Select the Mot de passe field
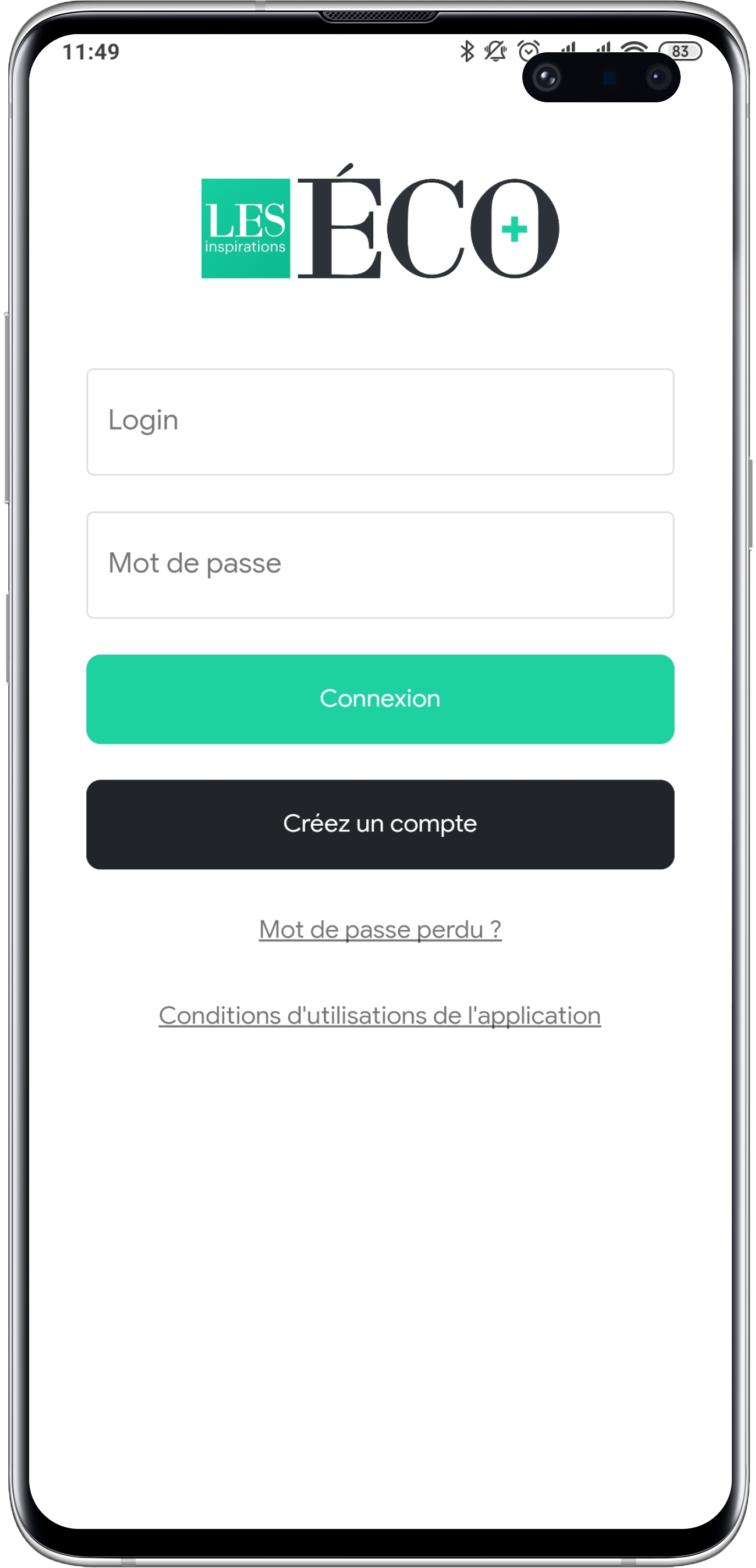Screen dimensions: 756x1568 click(379, 564)
